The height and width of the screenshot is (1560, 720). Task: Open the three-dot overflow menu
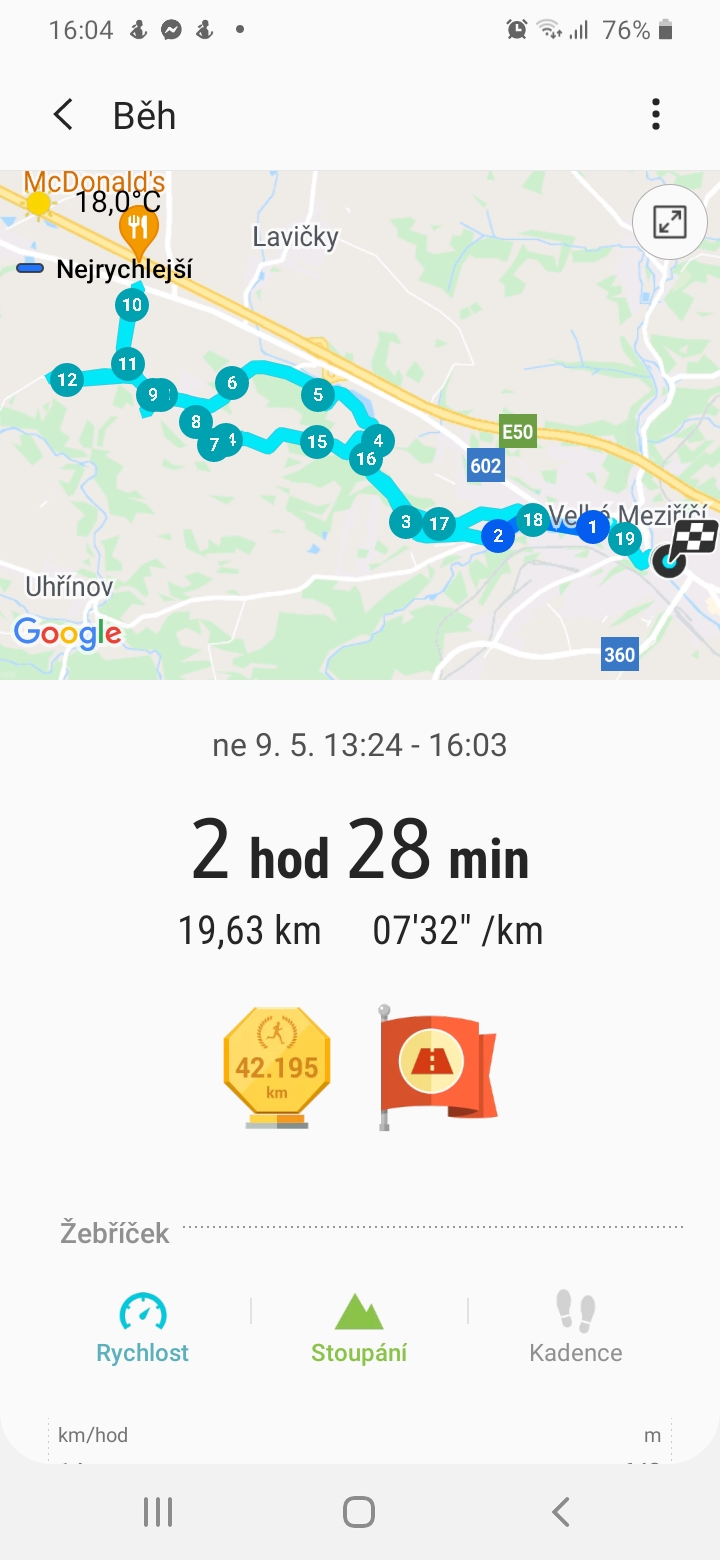pos(656,115)
